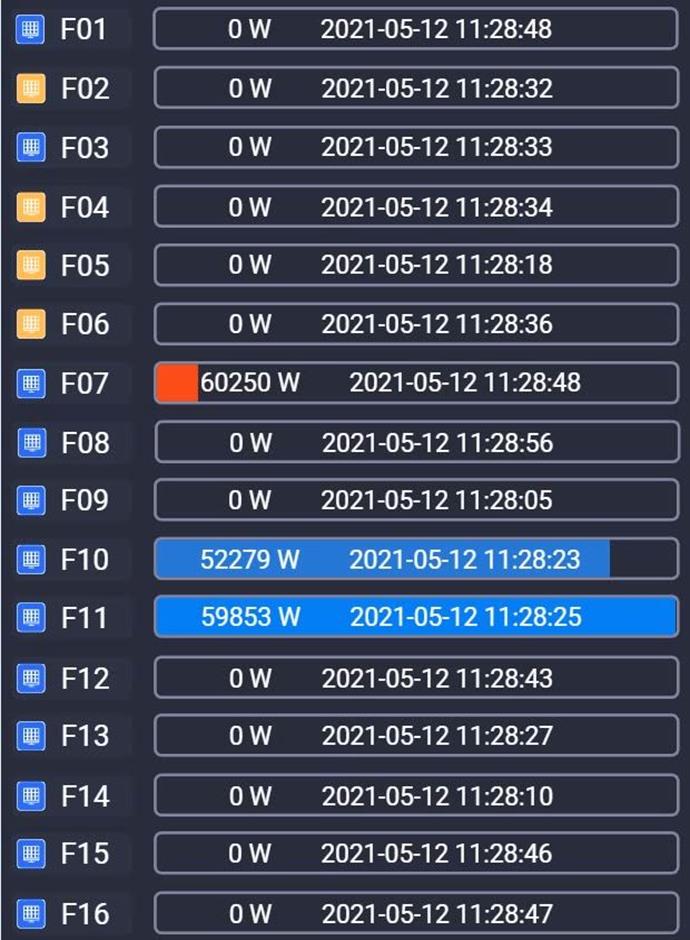This screenshot has width=690, height=940.
Task: View F07 showing 60250 W
Action: [x=415, y=383]
